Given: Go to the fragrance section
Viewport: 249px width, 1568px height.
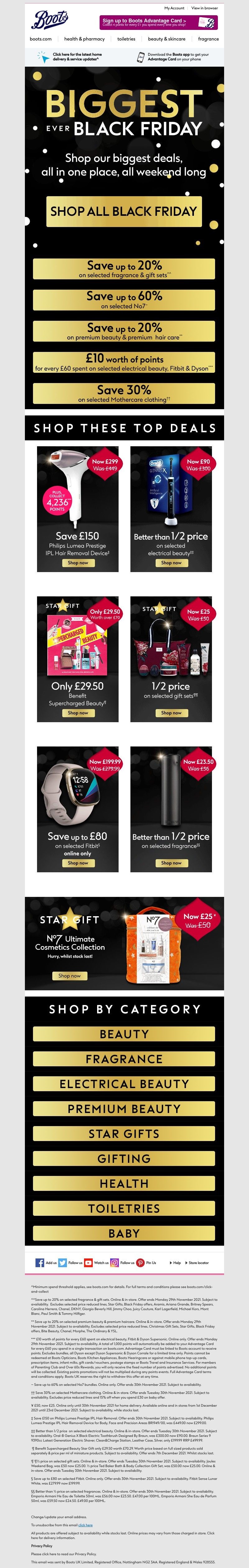Looking at the screenshot, I should pyautogui.click(x=208, y=39).
